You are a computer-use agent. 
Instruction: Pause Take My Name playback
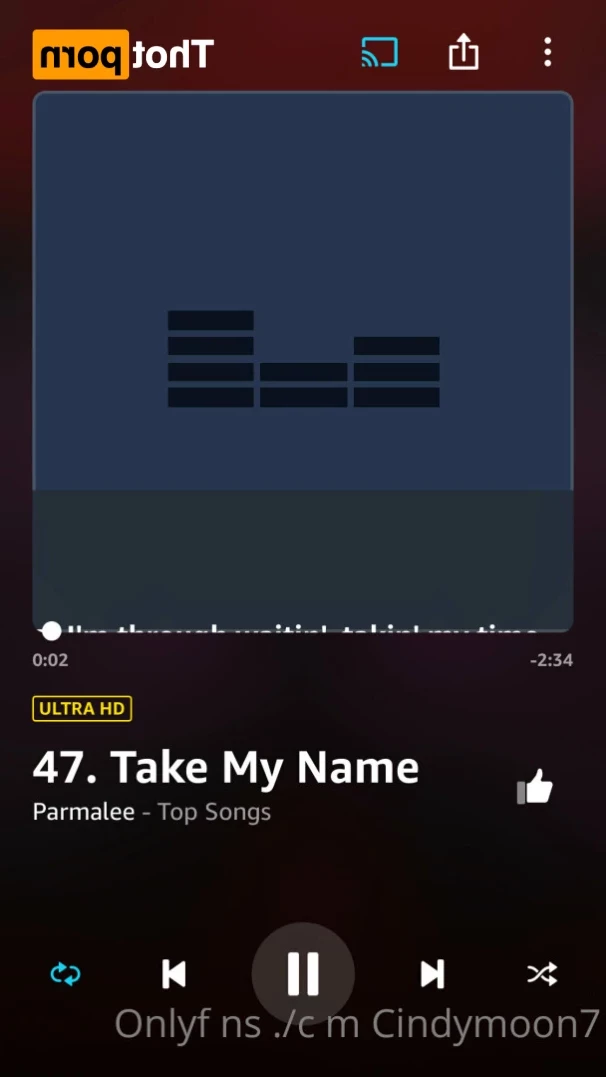point(303,973)
